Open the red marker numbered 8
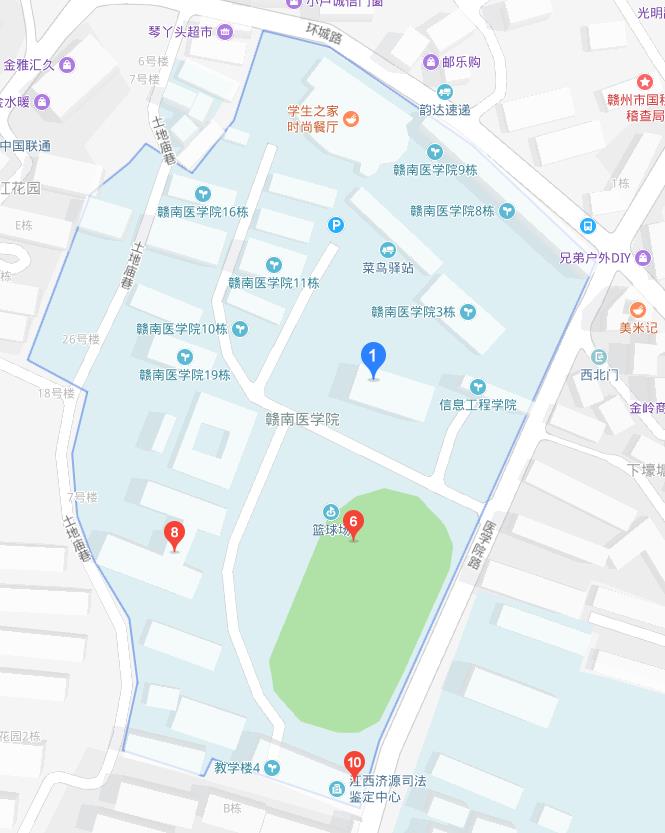 (x=175, y=535)
